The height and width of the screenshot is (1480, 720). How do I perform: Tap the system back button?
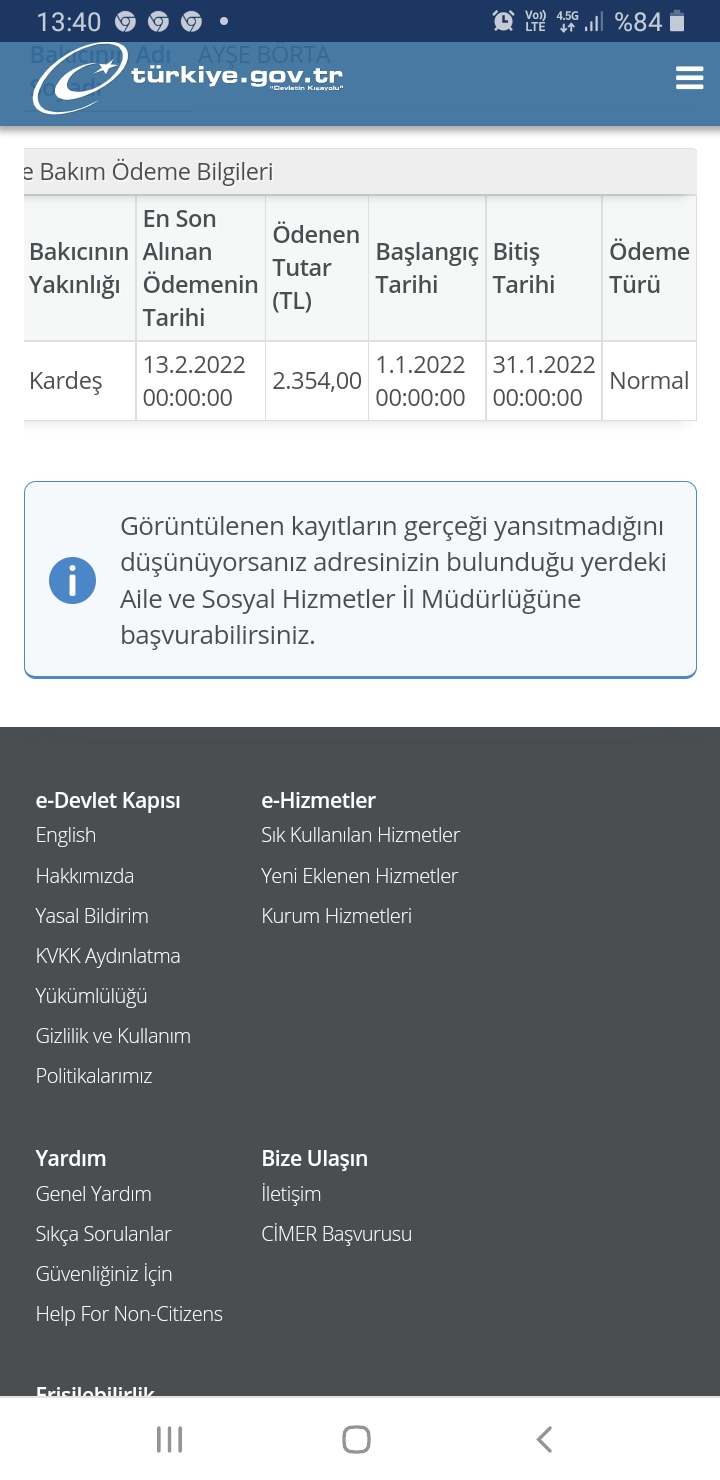coord(544,1439)
